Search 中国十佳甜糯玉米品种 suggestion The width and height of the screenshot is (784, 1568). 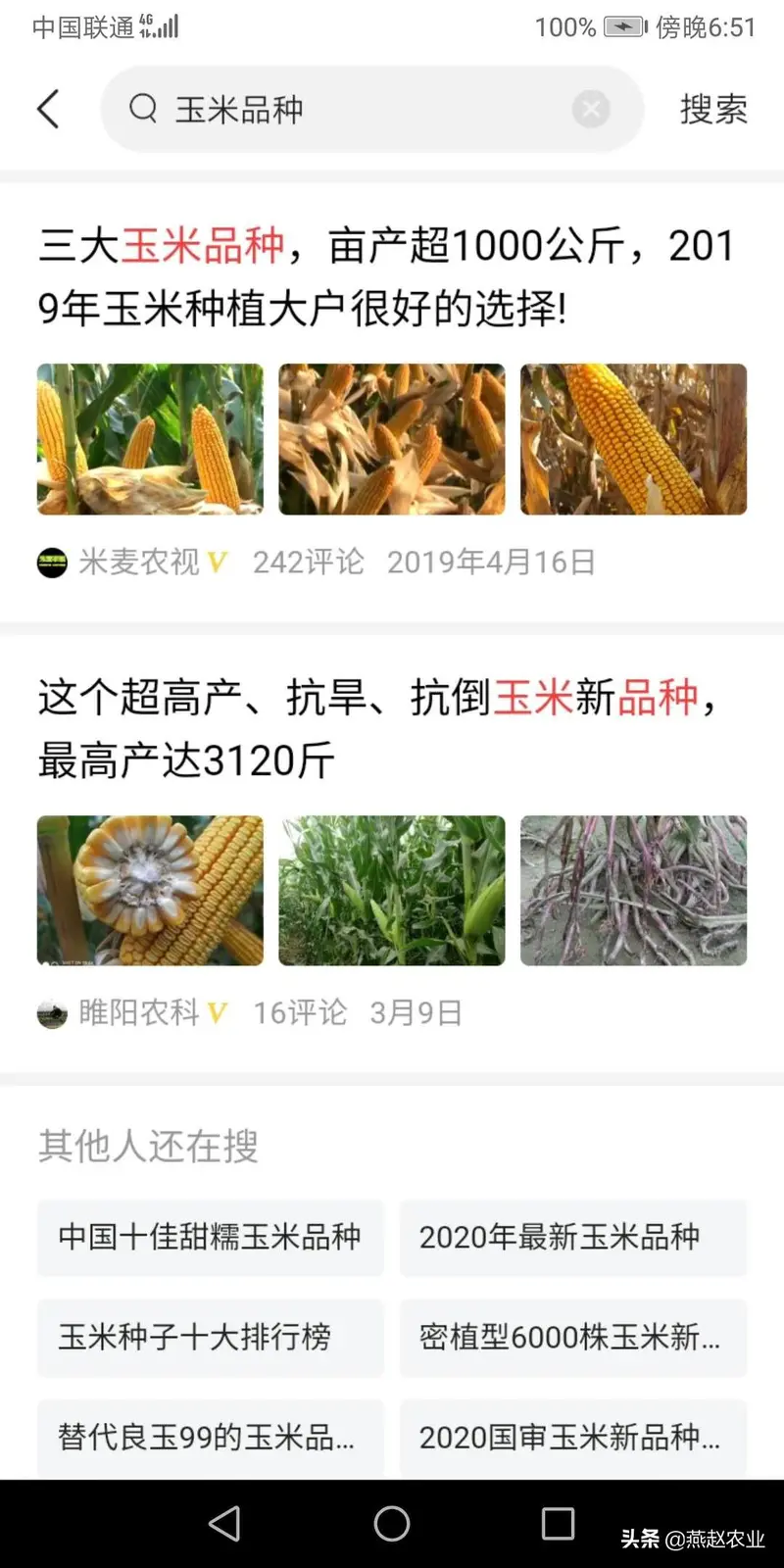point(210,1237)
